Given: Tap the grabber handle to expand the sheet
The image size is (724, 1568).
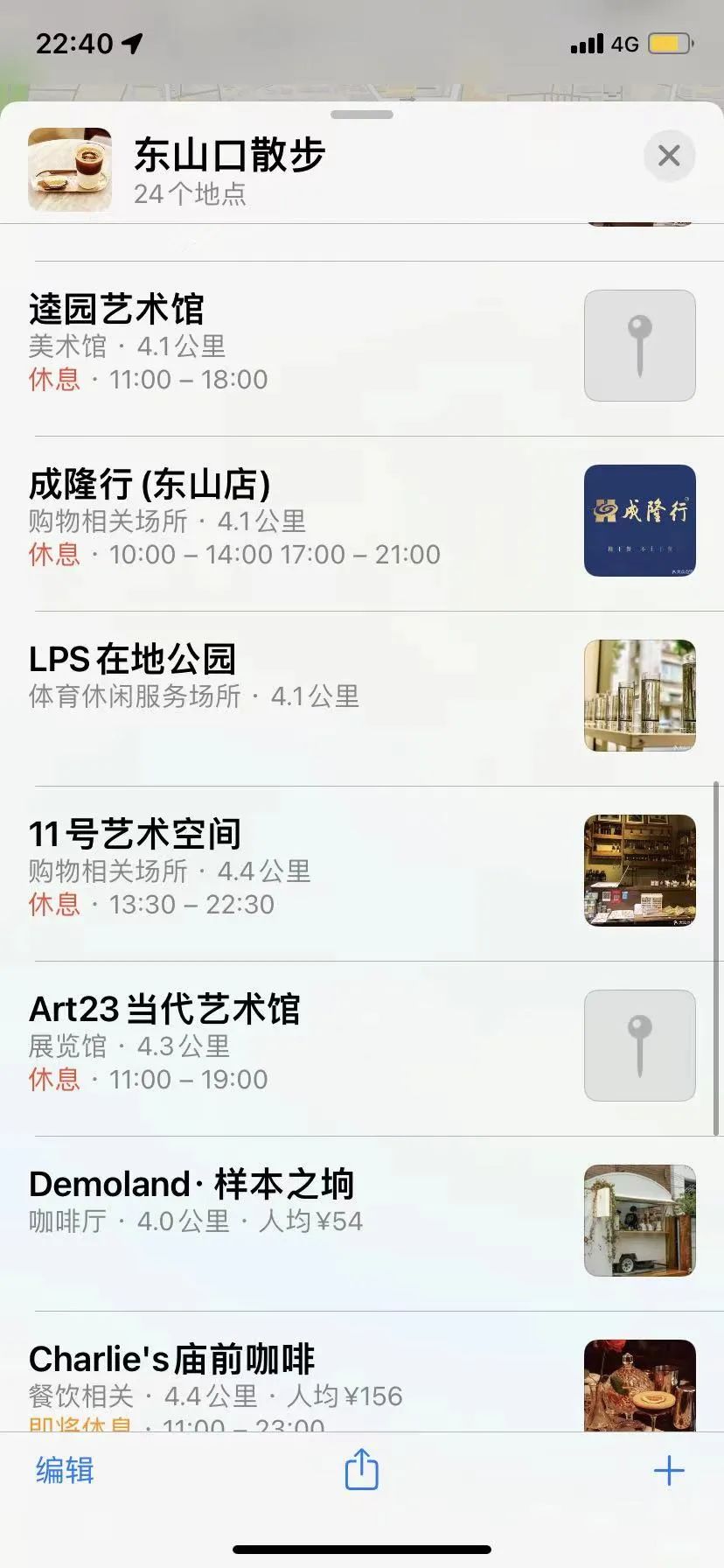Looking at the screenshot, I should click(361, 112).
